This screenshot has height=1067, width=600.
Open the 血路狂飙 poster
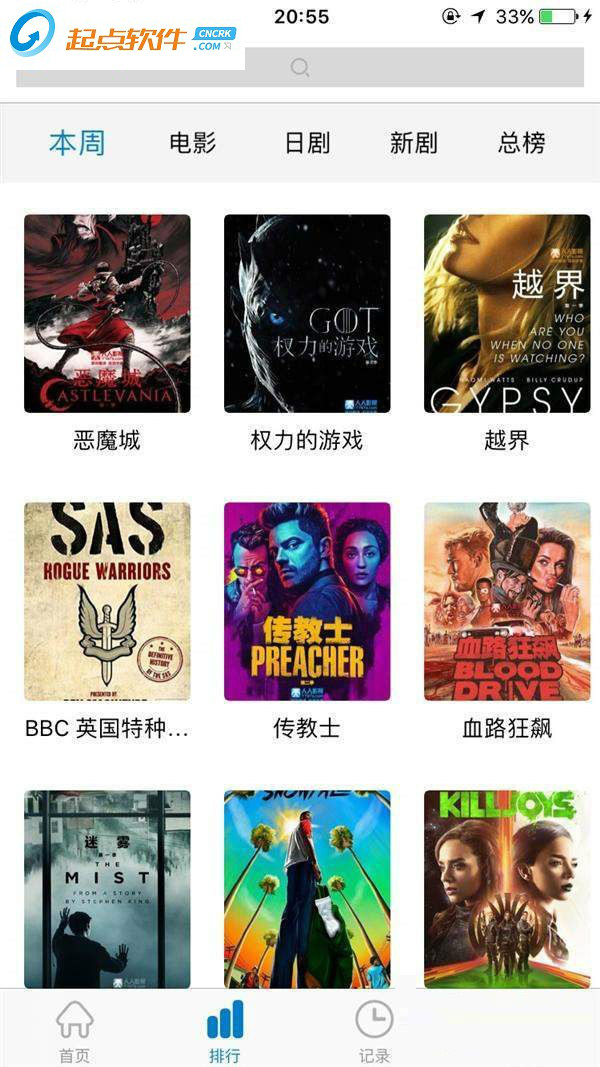pyautogui.click(x=507, y=602)
